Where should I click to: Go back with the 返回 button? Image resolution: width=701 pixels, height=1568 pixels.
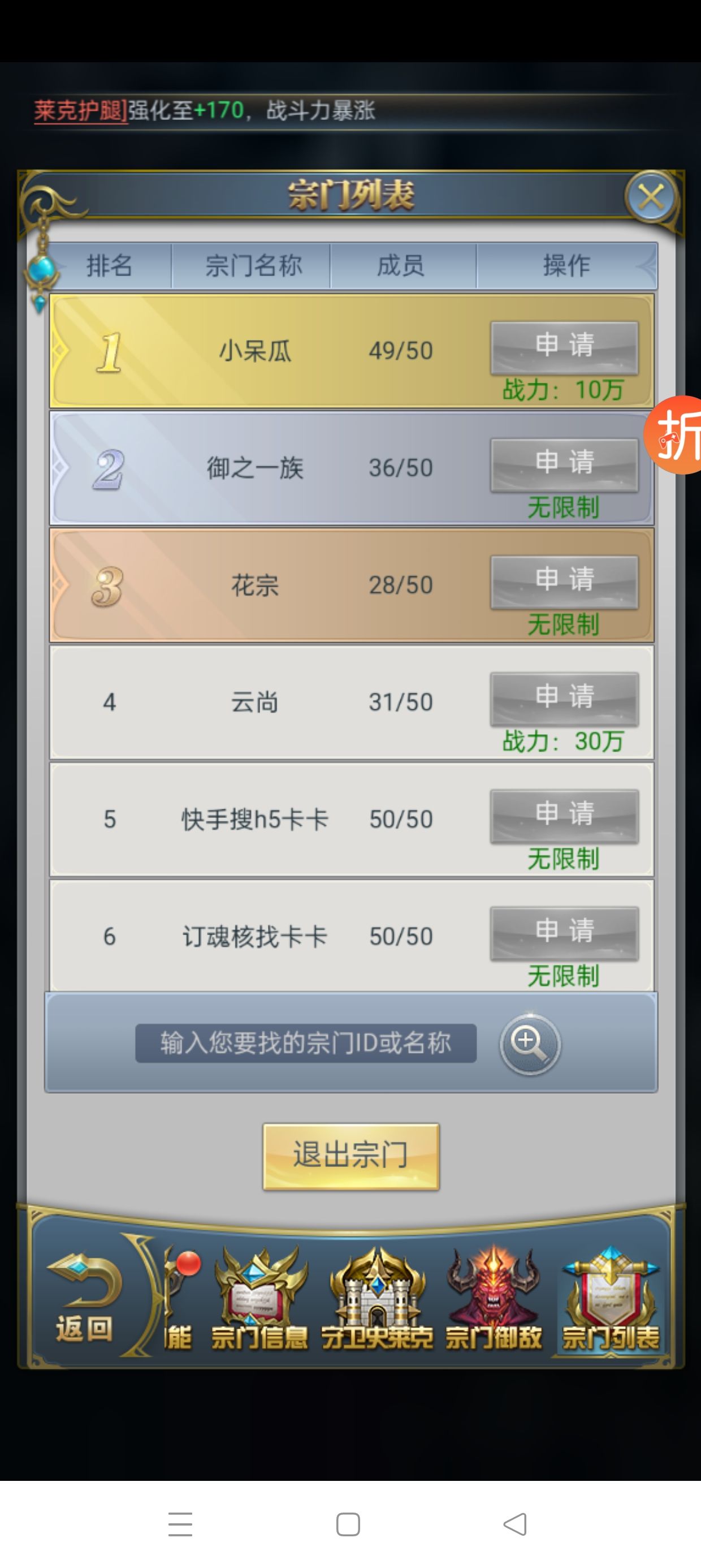84,1296
